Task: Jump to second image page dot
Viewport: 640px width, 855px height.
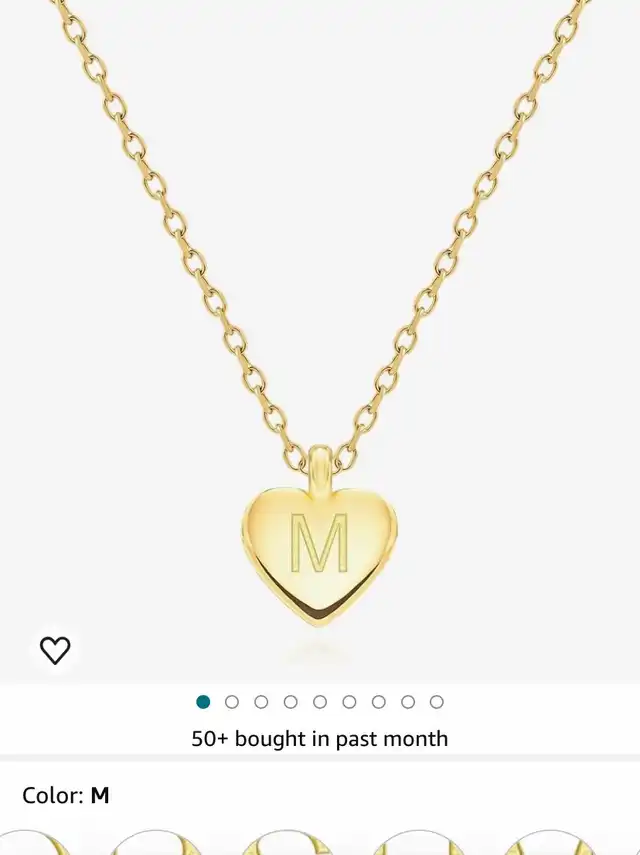Action: pyautogui.click(x=232, y=702)
